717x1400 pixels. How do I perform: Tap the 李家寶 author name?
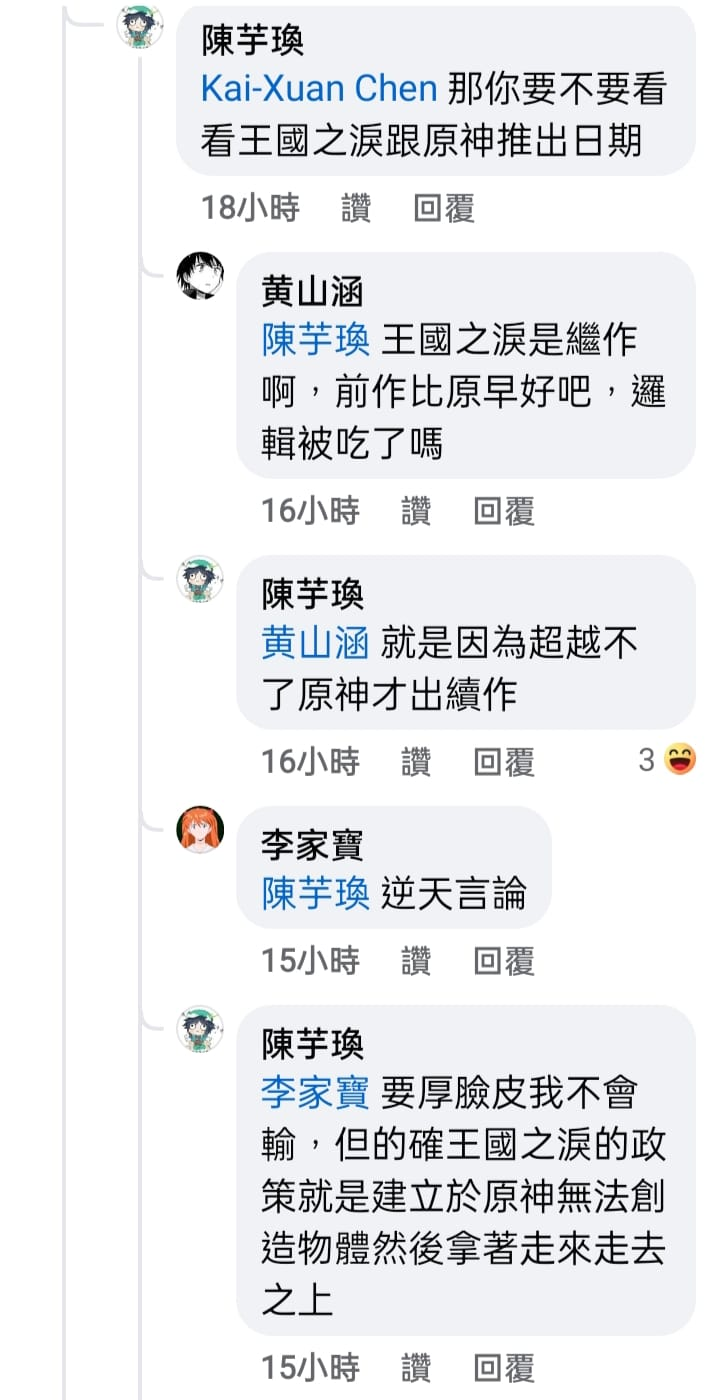click(312, 845)
